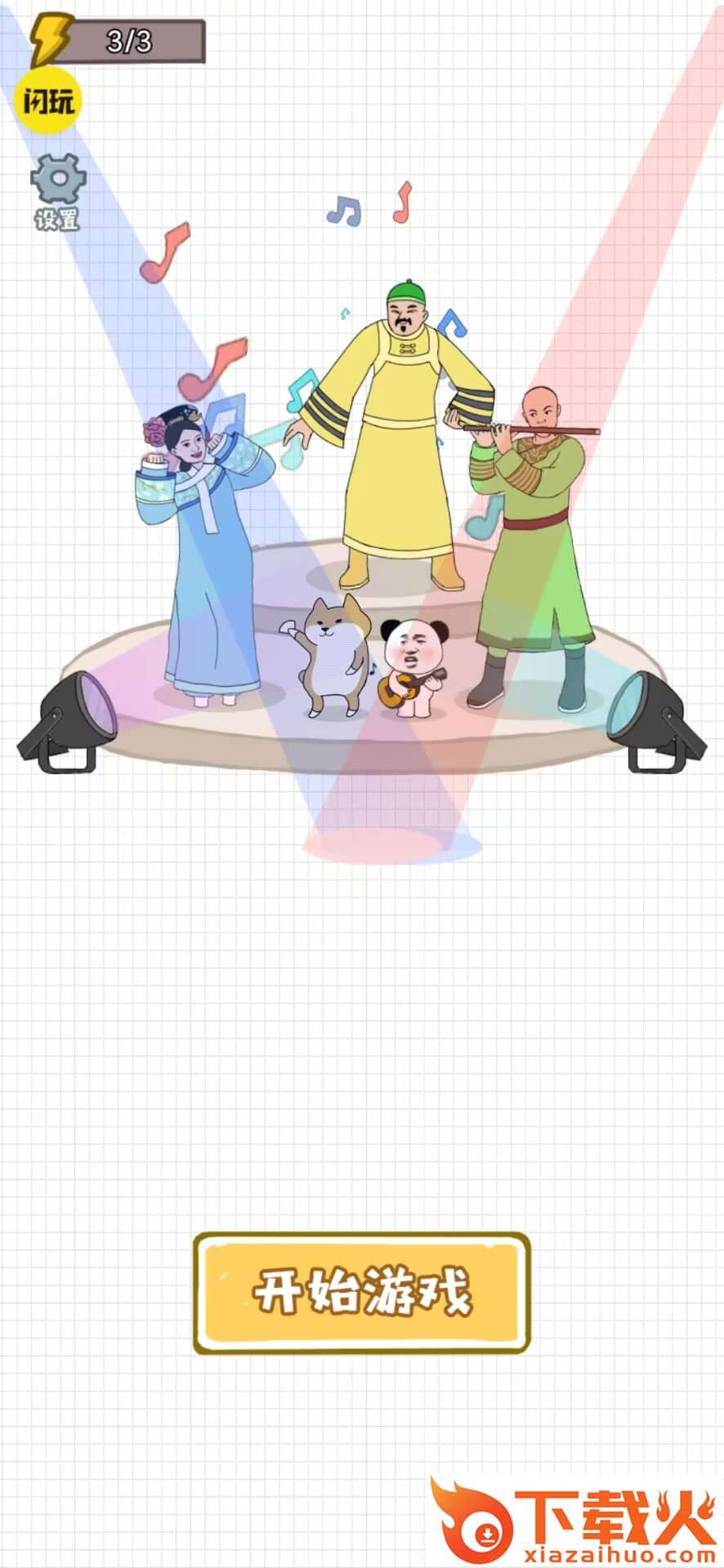Tap the yellow 闪玩 badge
The width and height of the screenshot is (724, 1568).
tap(48, 101)
